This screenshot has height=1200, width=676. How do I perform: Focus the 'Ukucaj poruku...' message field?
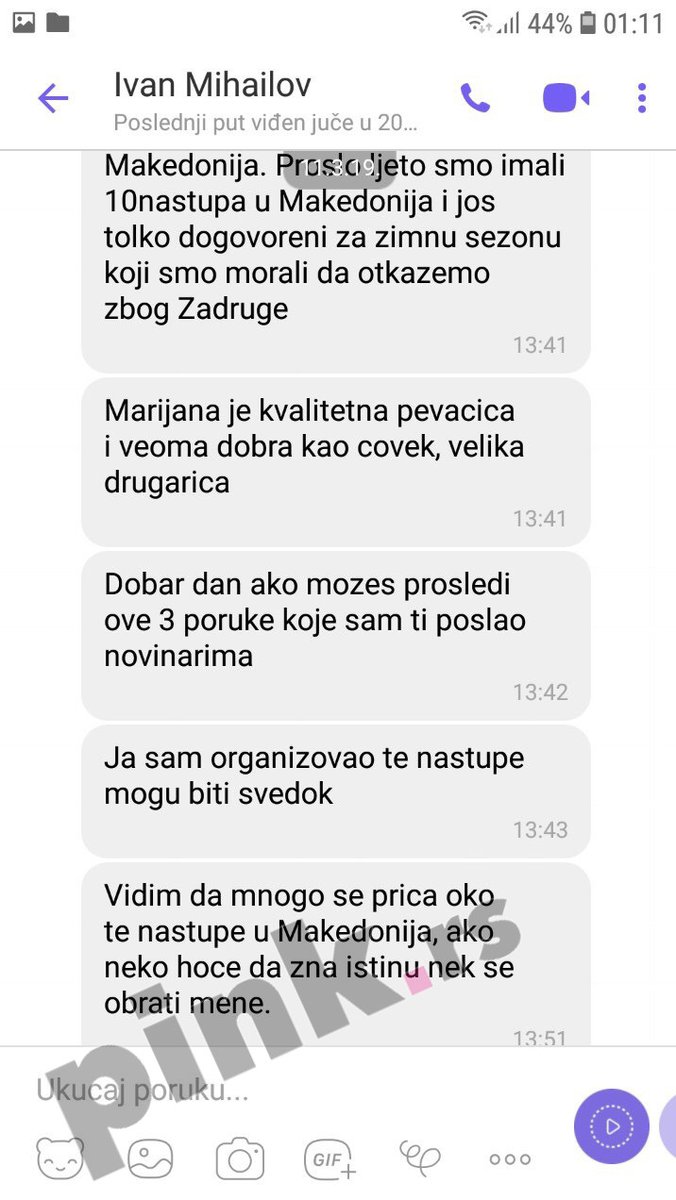290,1090
